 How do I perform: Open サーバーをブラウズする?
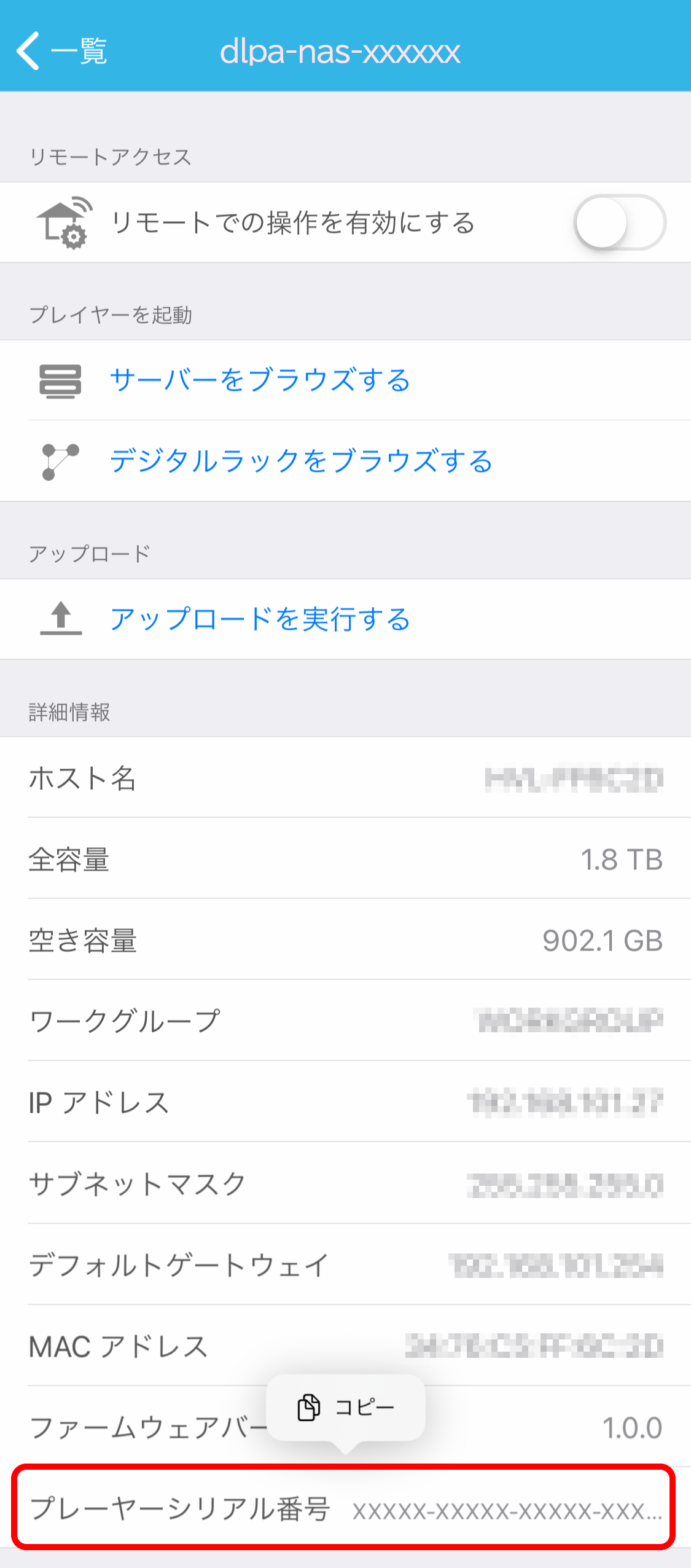pyautogui.click(x=260, y=380)
